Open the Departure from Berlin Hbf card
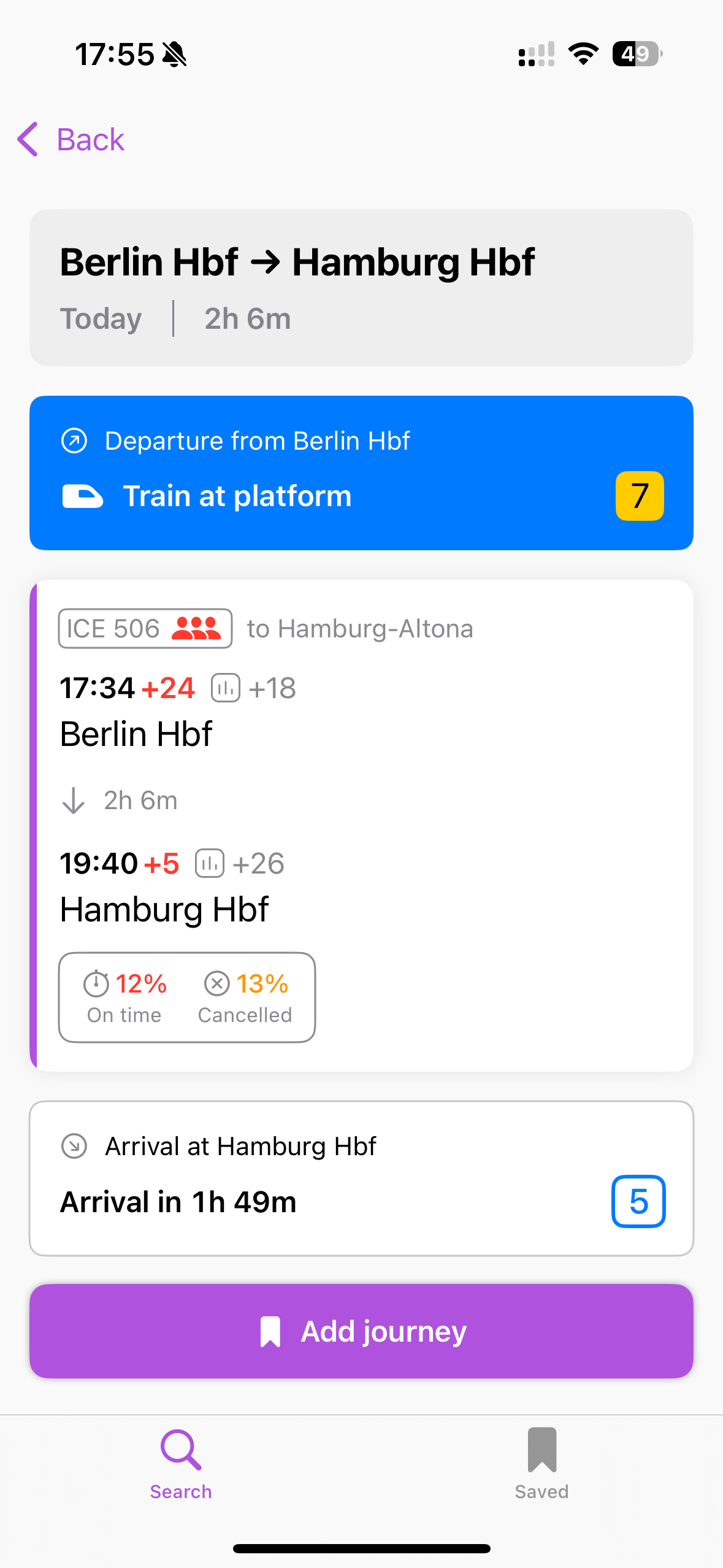This screenshot has height=1568, width=723. point(361,472)
